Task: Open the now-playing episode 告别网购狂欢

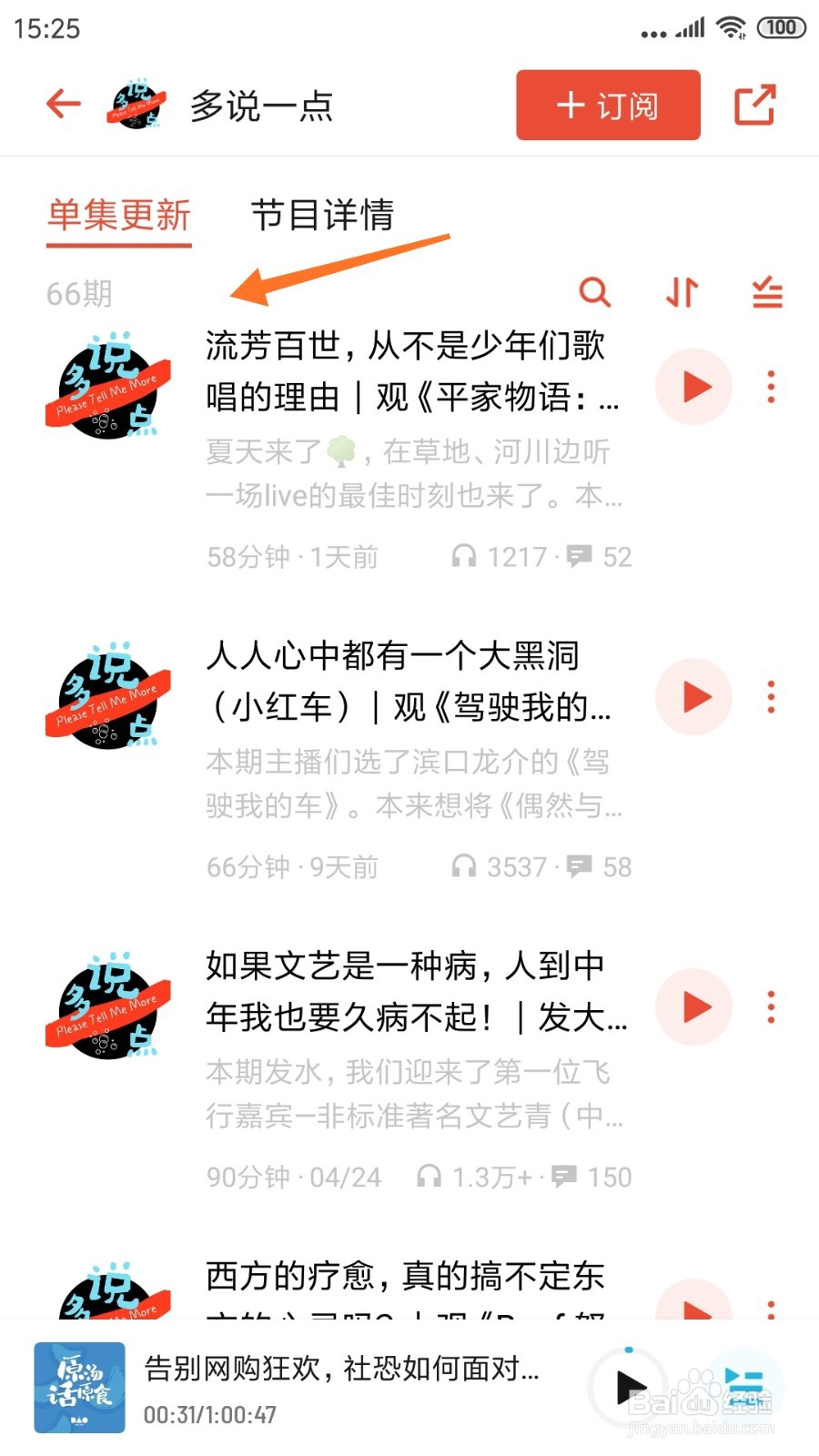Action: pyautogui.click(x=341, y=1369)
